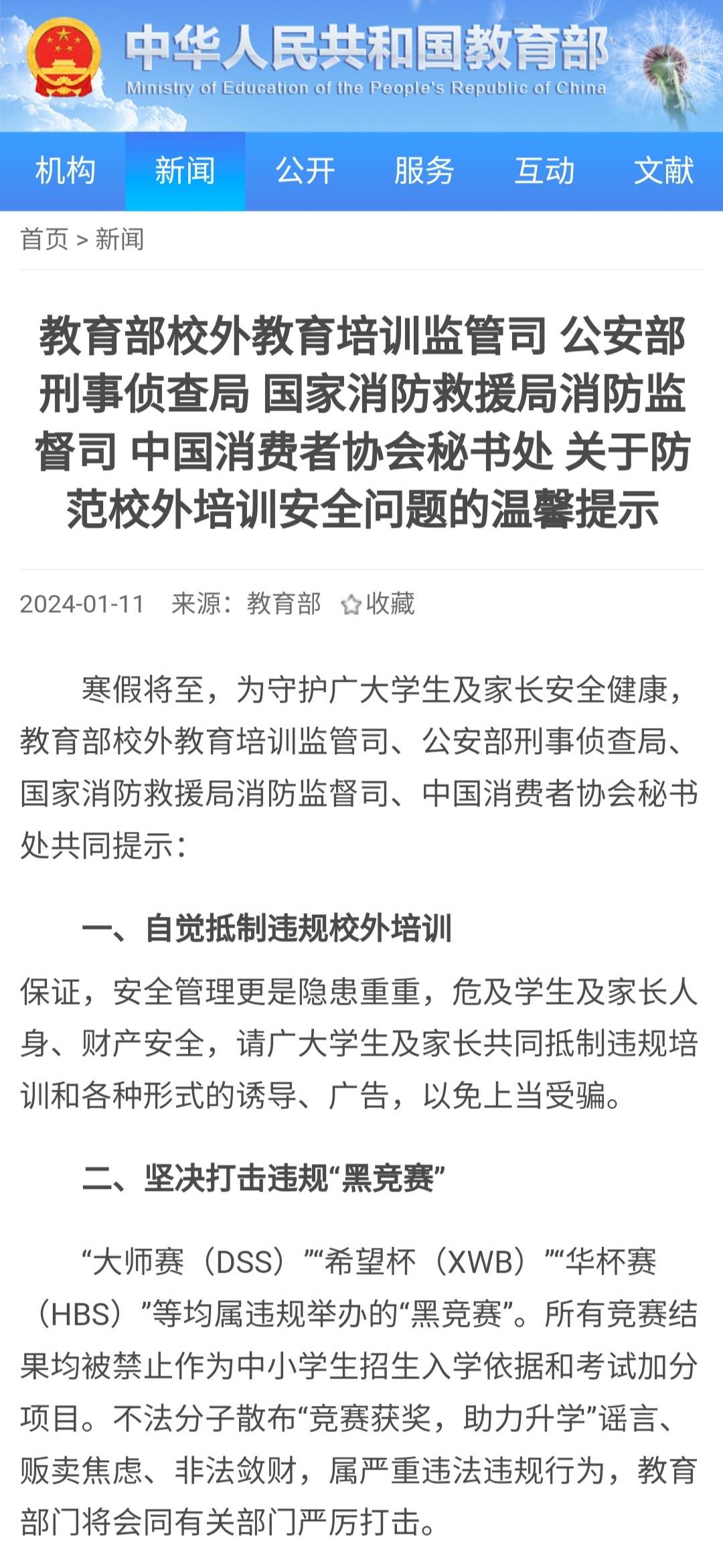This screenshot has height=1568, width=723.
Task: Tap the 新闻 breadcrumb link
Action: 120,239
